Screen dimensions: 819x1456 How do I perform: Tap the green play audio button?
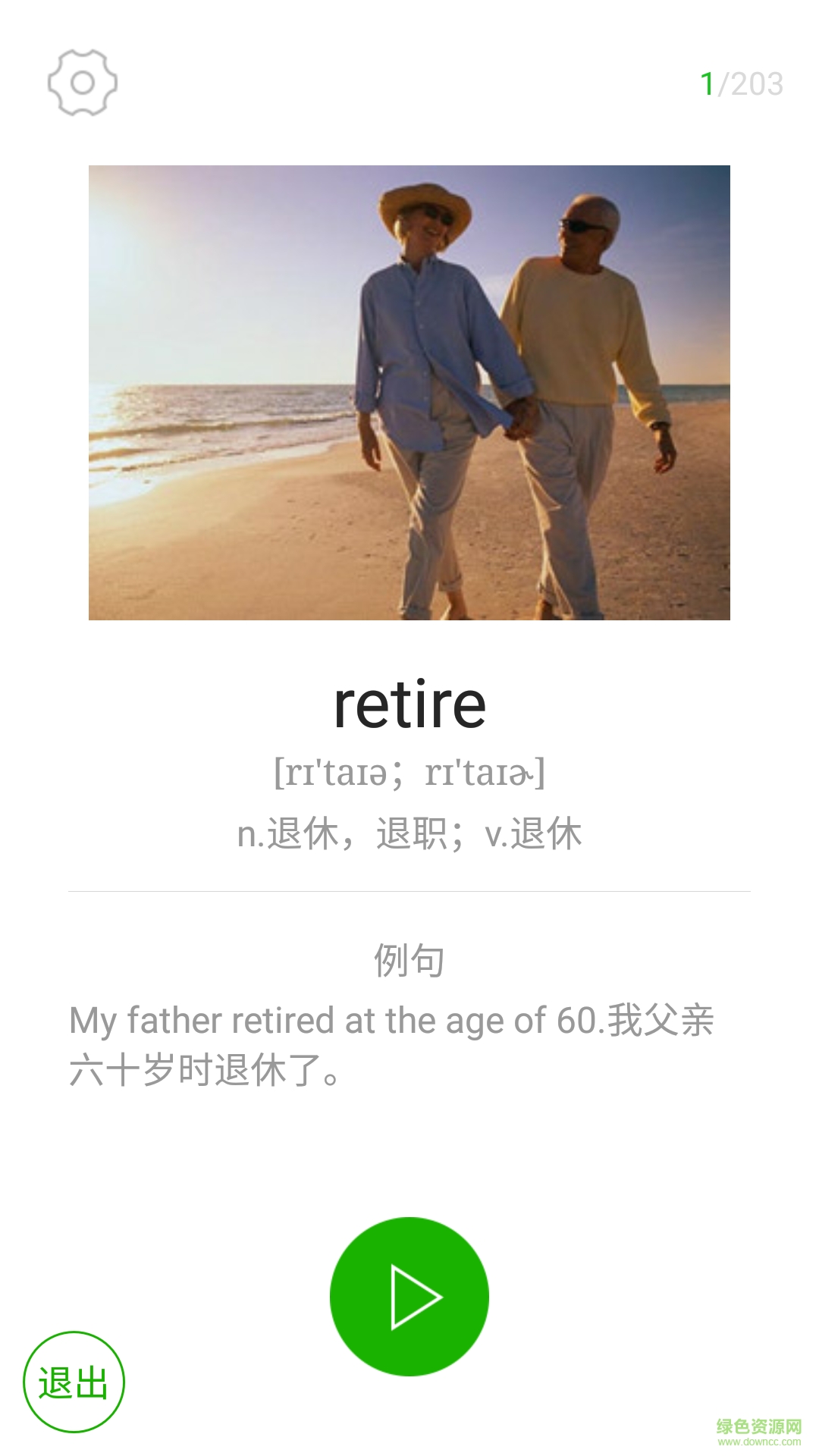click(x=409, y=1297)
